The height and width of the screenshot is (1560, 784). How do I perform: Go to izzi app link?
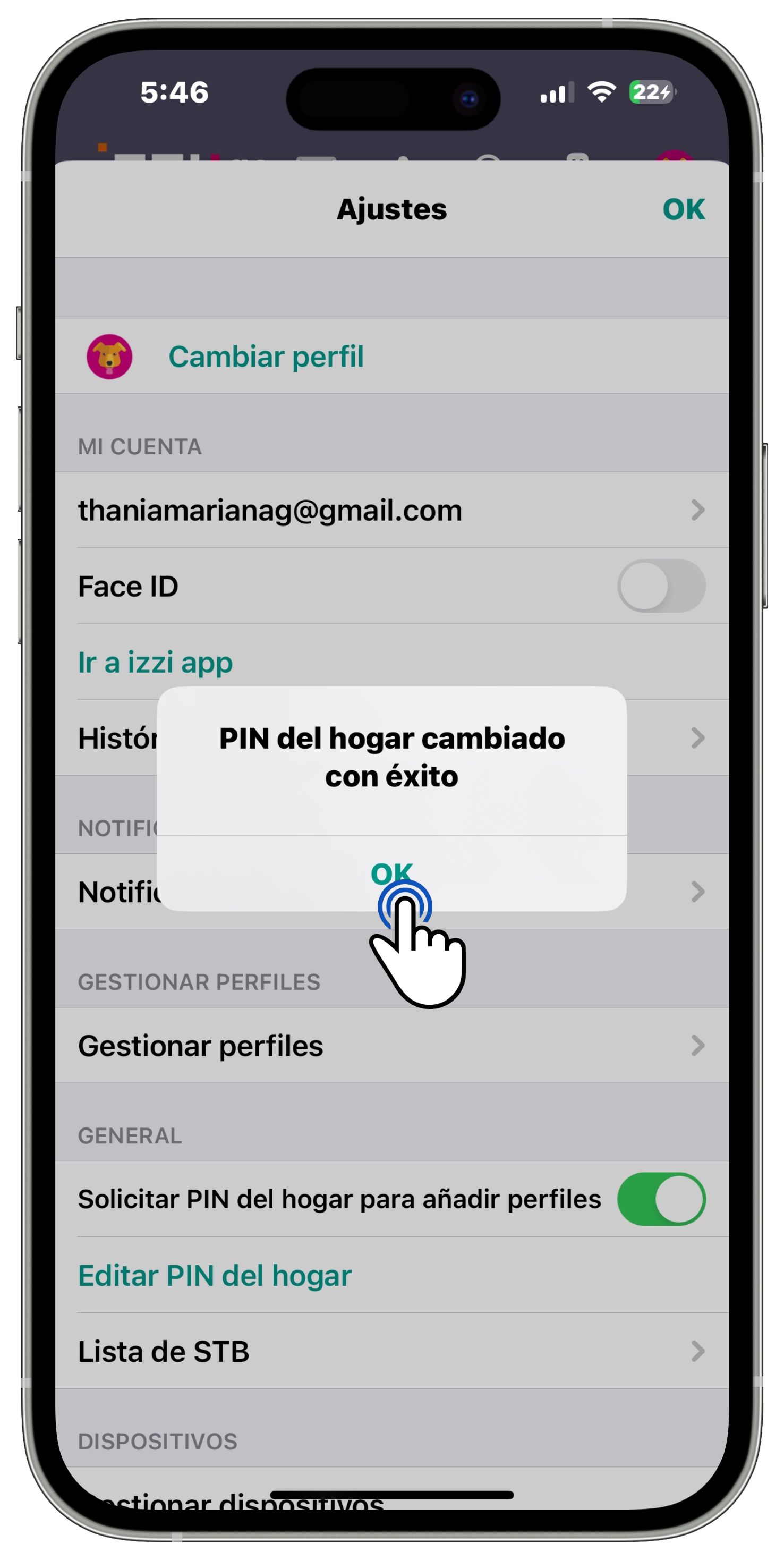pos(156,662)
